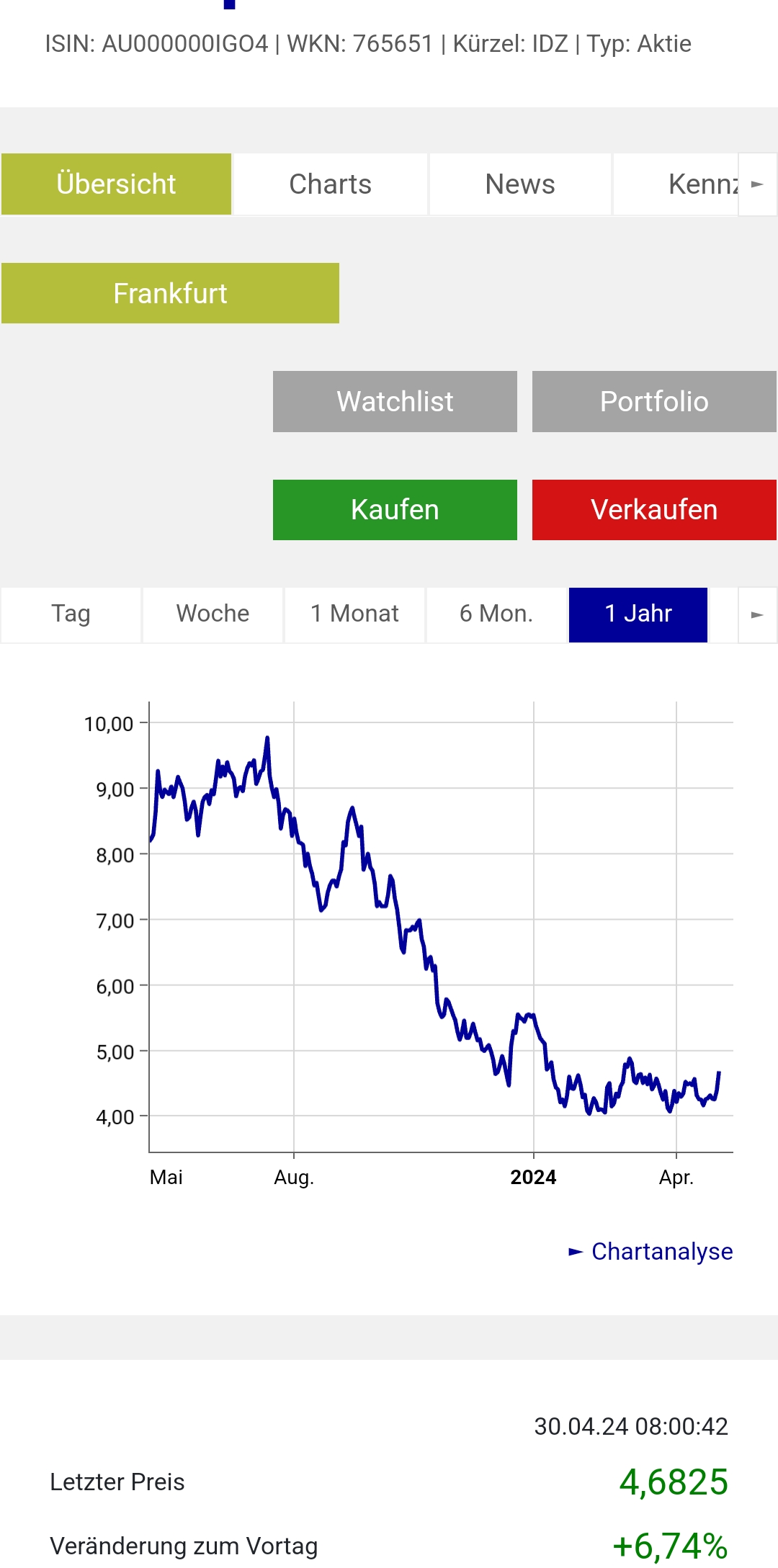Tap the red Verkaufen button
Image resolution: width=778 pixels, height=1568 pixels.
coord(654,510)
